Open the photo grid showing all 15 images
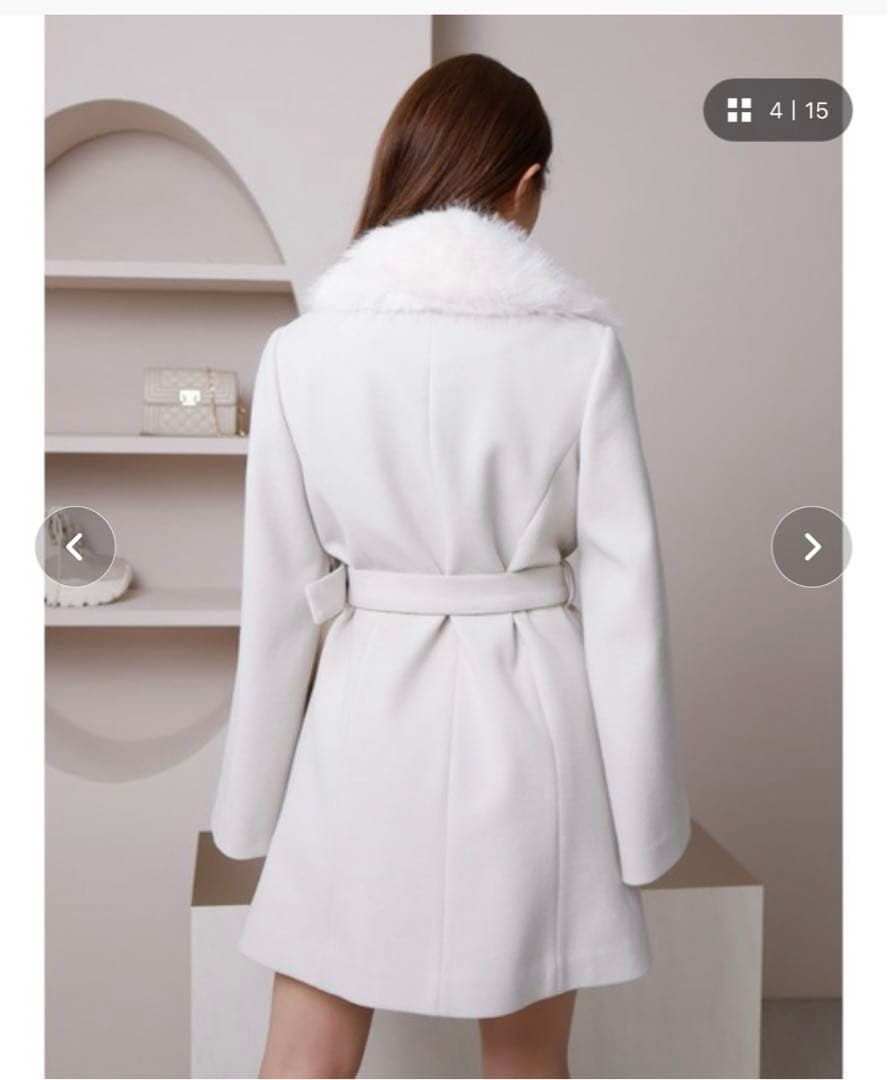The image size is (888, 1080). [x=778, y=110]
